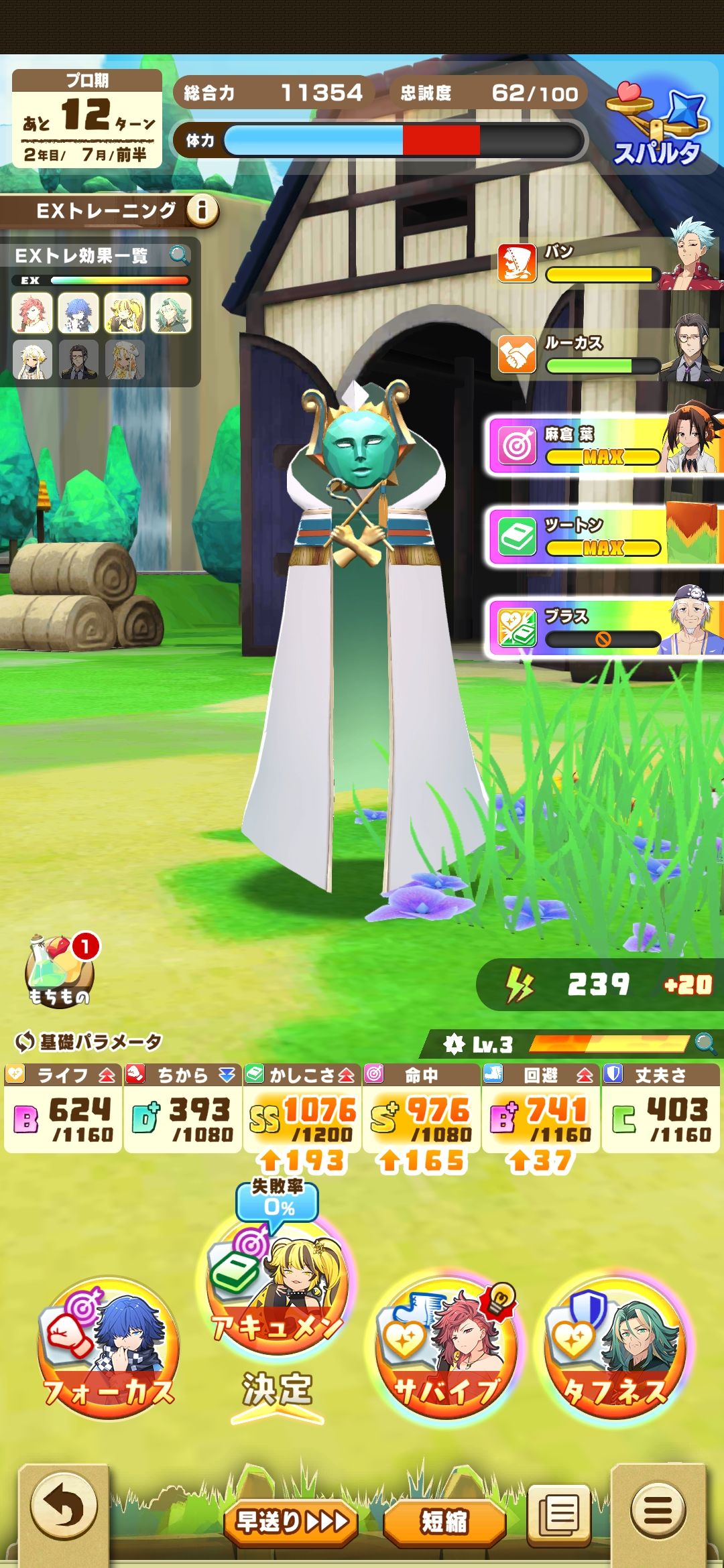The width and height of the screenshot is (724, 1568).
Task: Tap the 短縮 shorten button
Action: 444,1521
